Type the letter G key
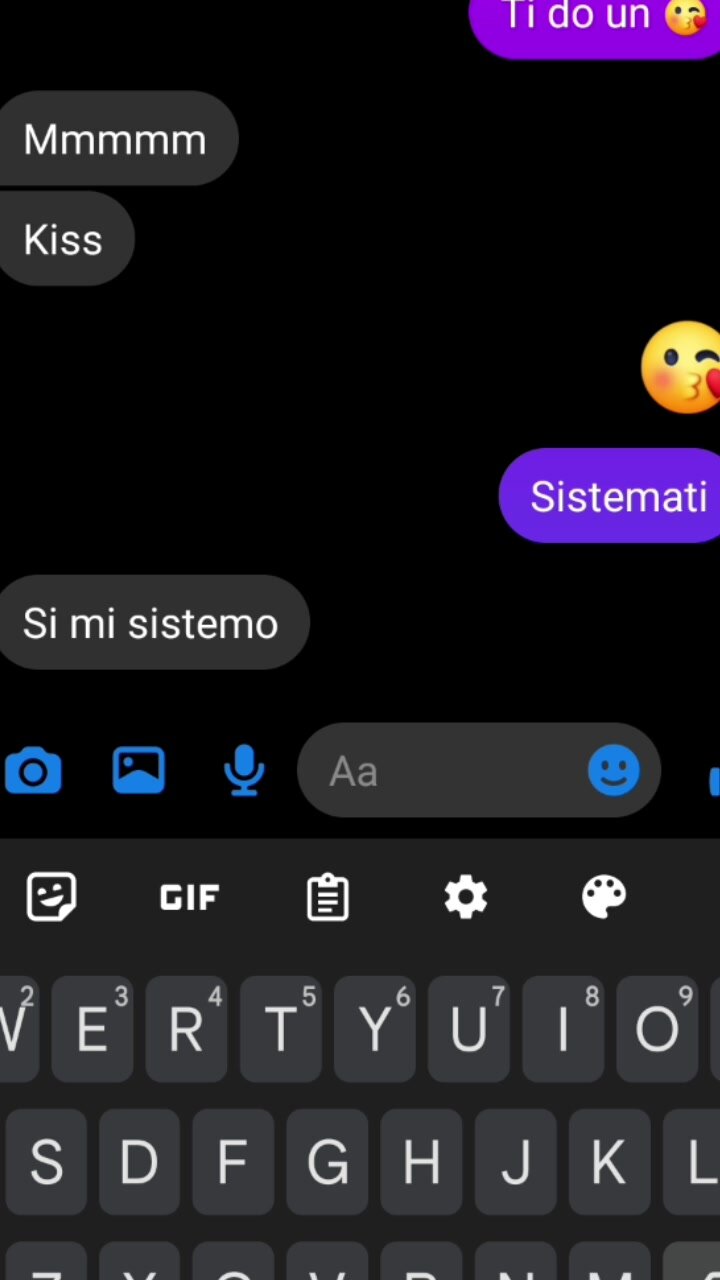Image resolution: width=720 pixels, height=1280 pixels. pyautogui.click(x=327, y=1162)
